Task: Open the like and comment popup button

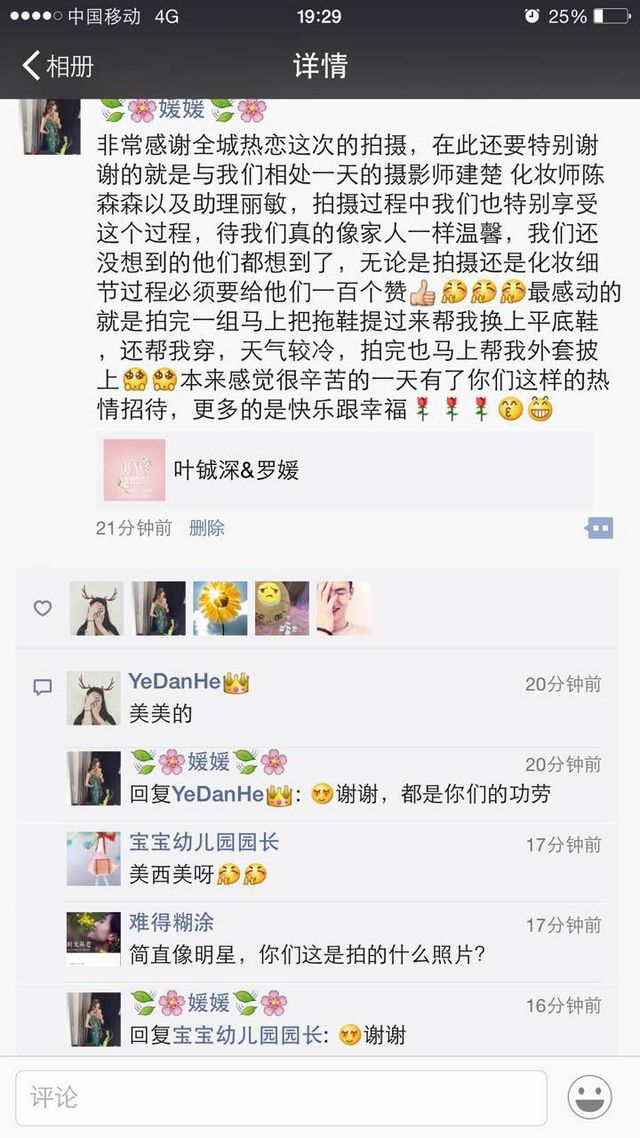Action: 599,528
